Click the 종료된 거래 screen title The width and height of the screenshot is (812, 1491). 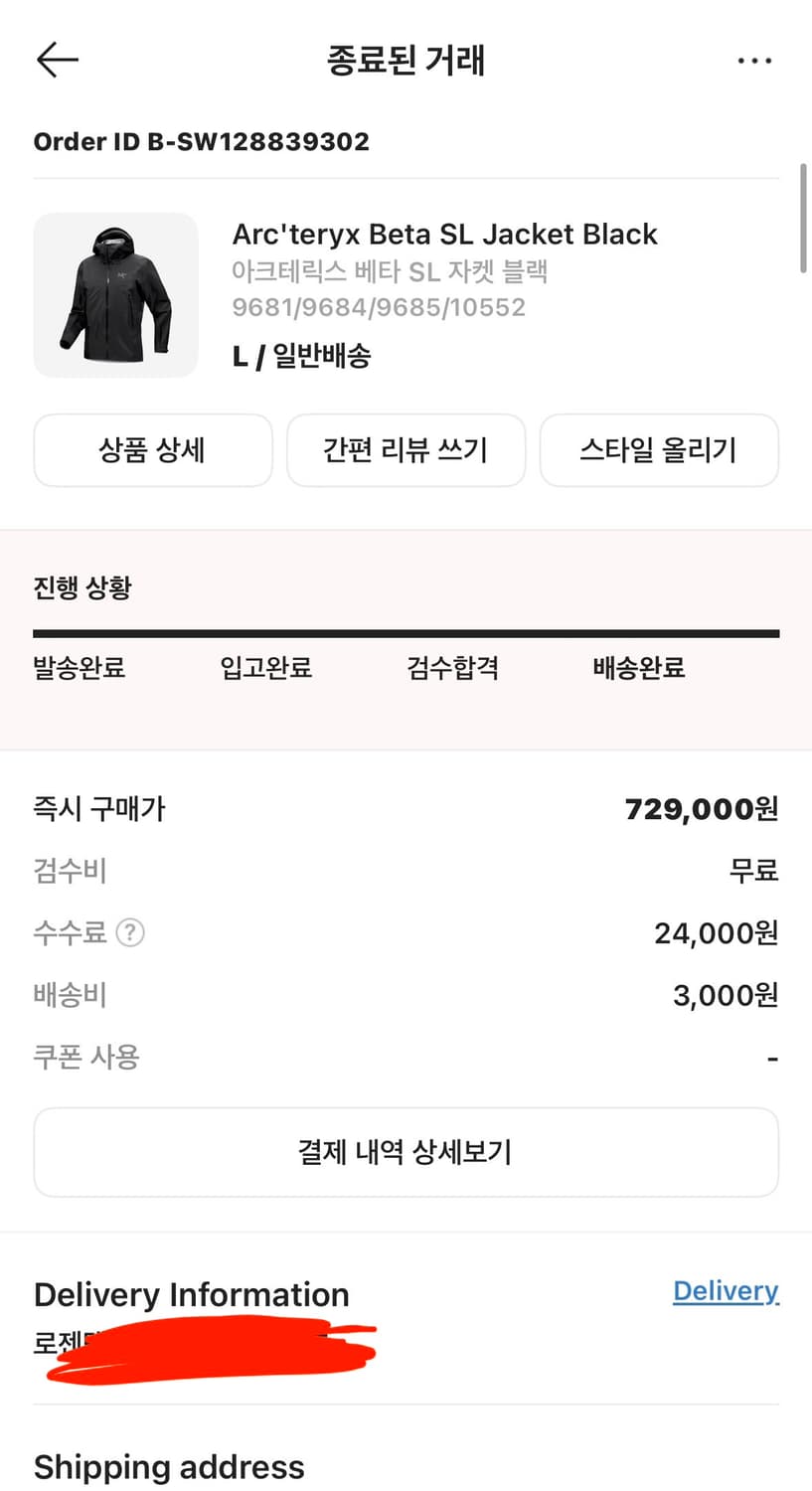pos(406,60)
